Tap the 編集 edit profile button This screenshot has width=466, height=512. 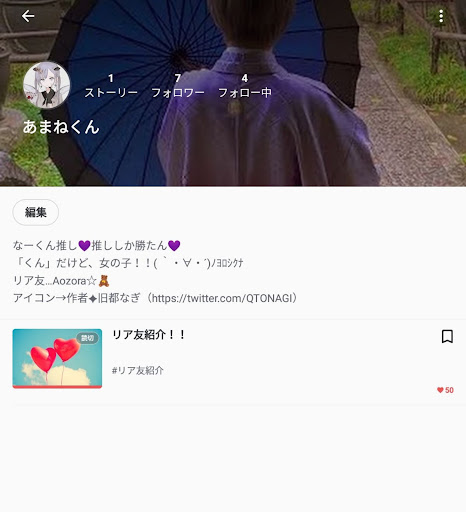coord(36,212)
